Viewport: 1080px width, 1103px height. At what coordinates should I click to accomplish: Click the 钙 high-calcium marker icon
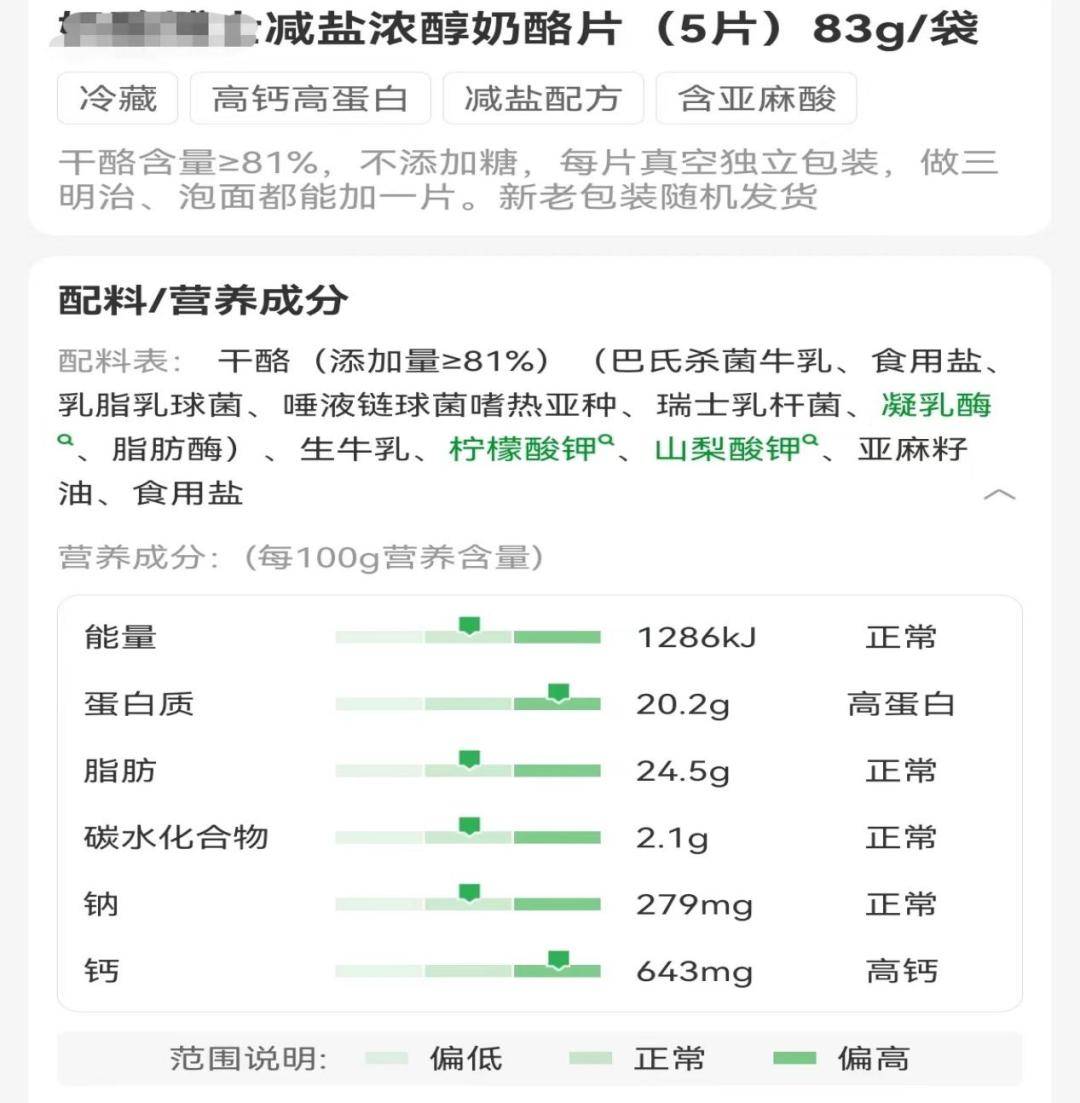[x=559, y=959]
